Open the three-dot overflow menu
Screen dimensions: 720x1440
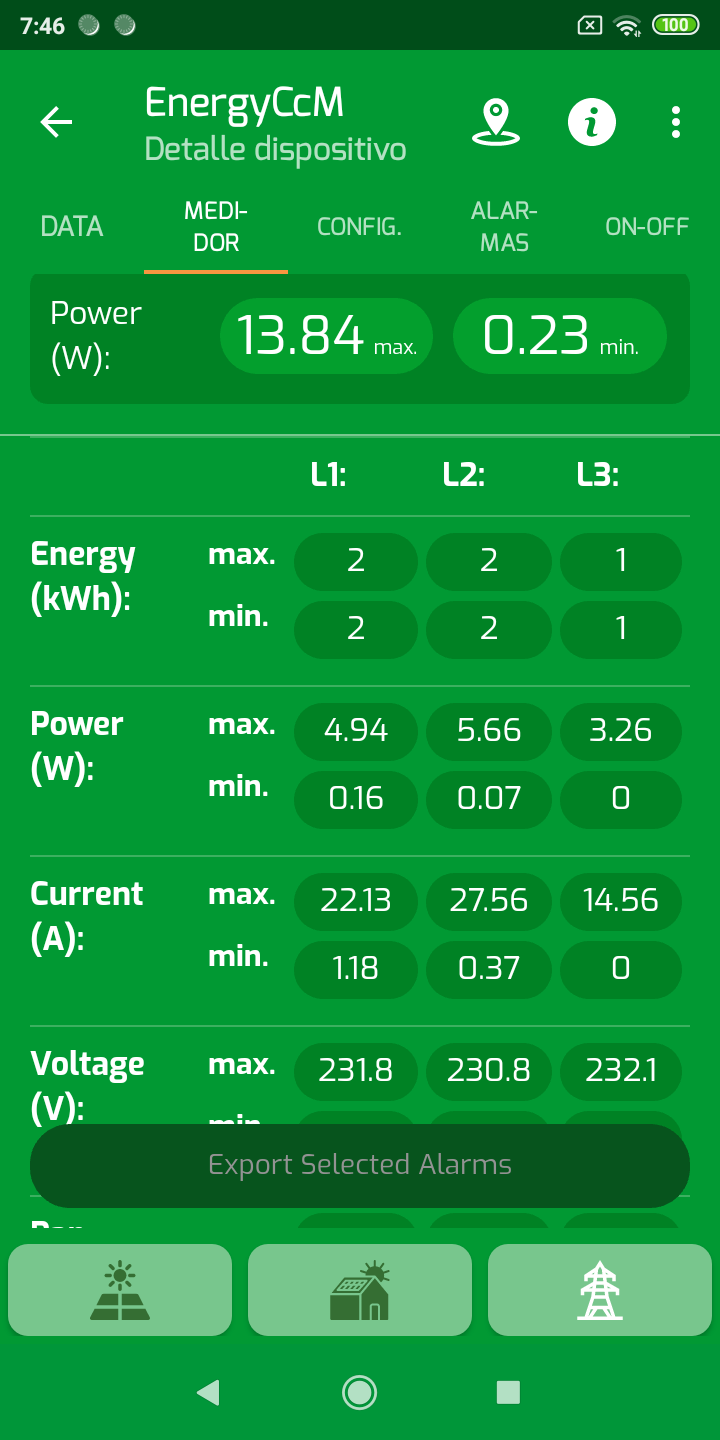pyautogui.click(x=676, y=123)
